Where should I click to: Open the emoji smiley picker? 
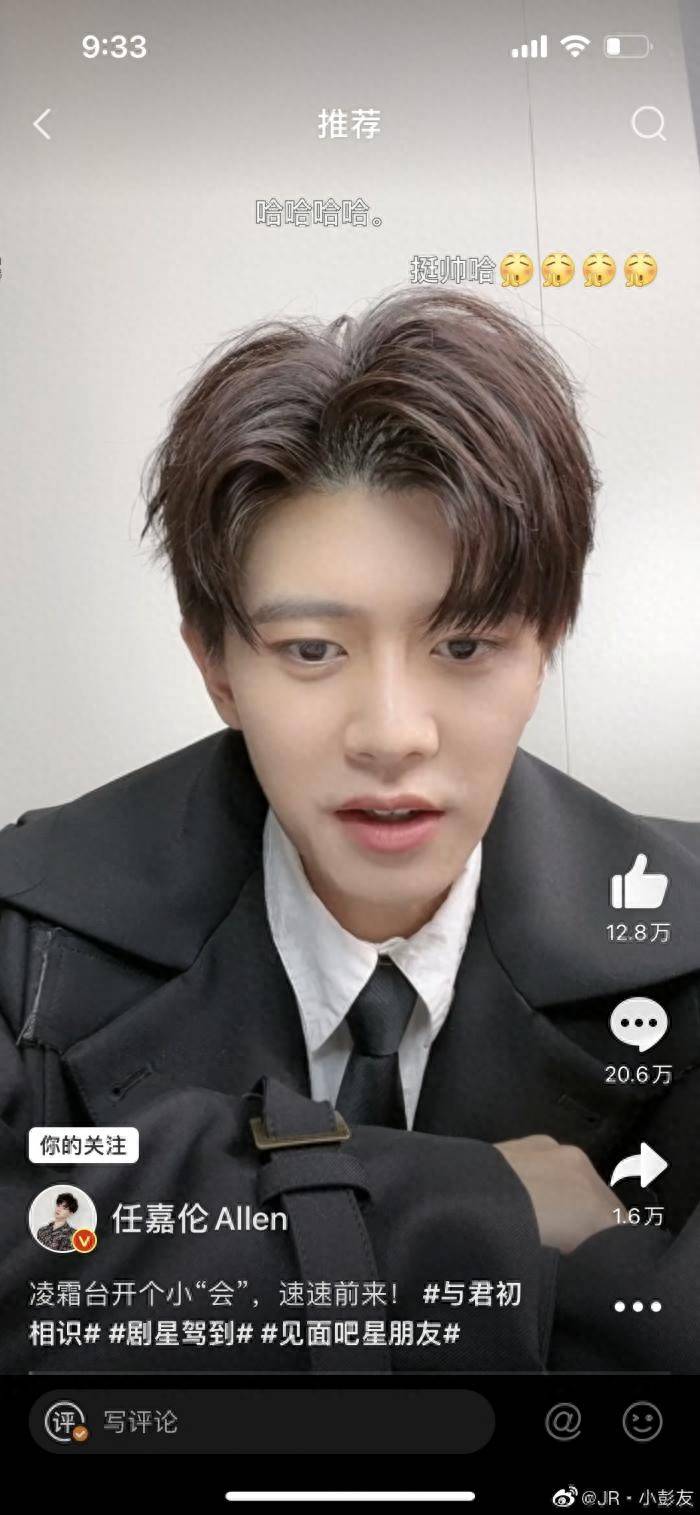coord(642,1421)
